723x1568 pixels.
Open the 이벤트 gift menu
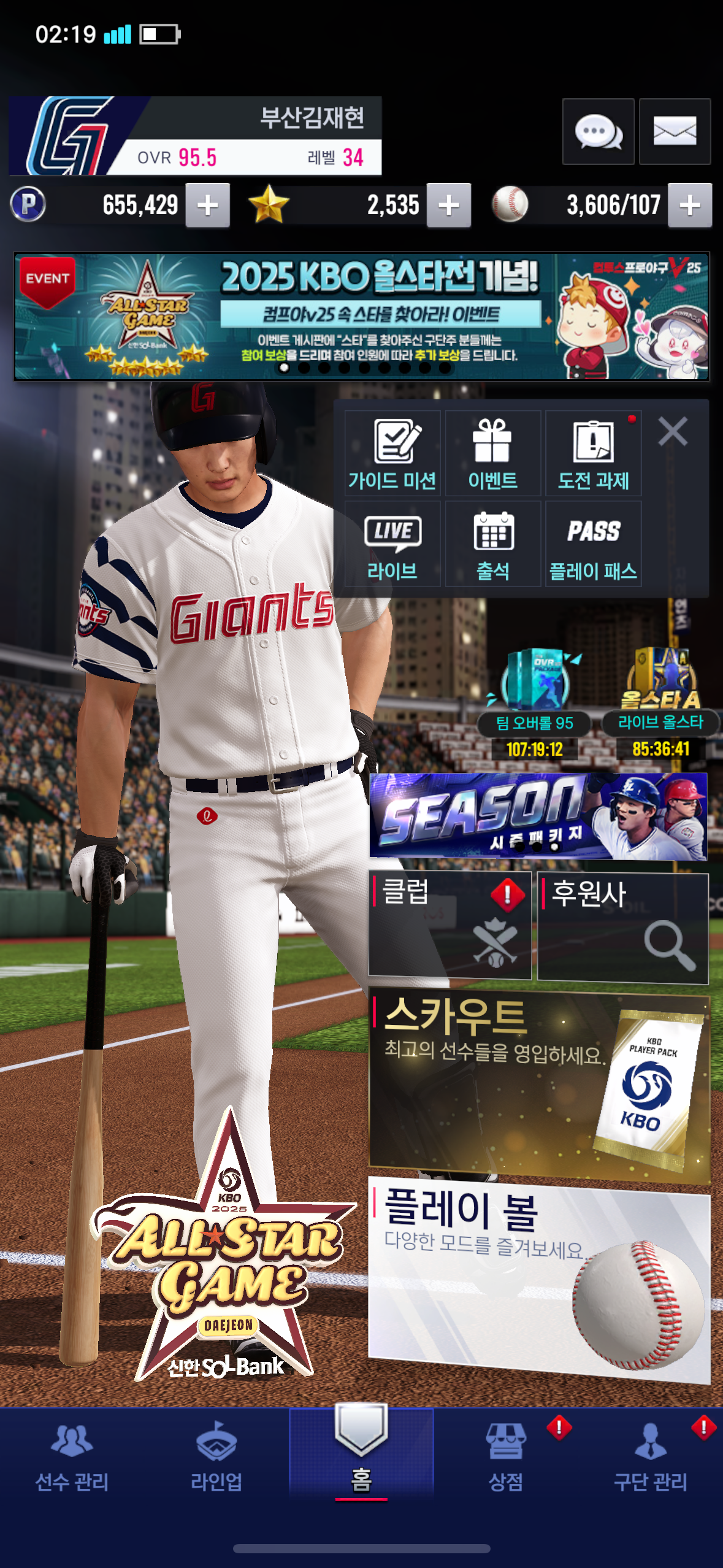click(492, 453)
